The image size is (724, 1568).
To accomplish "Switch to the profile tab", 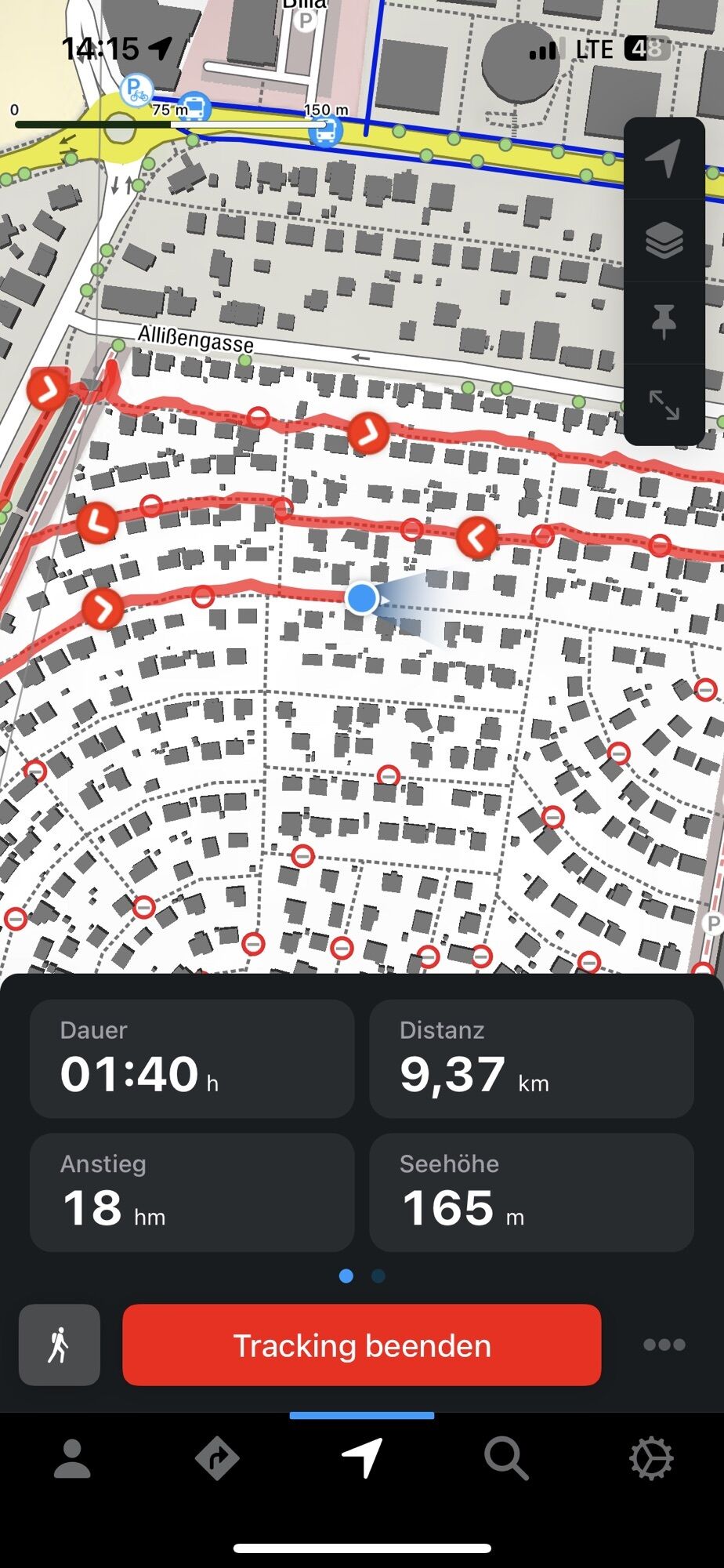I will tap(72, 1459).
